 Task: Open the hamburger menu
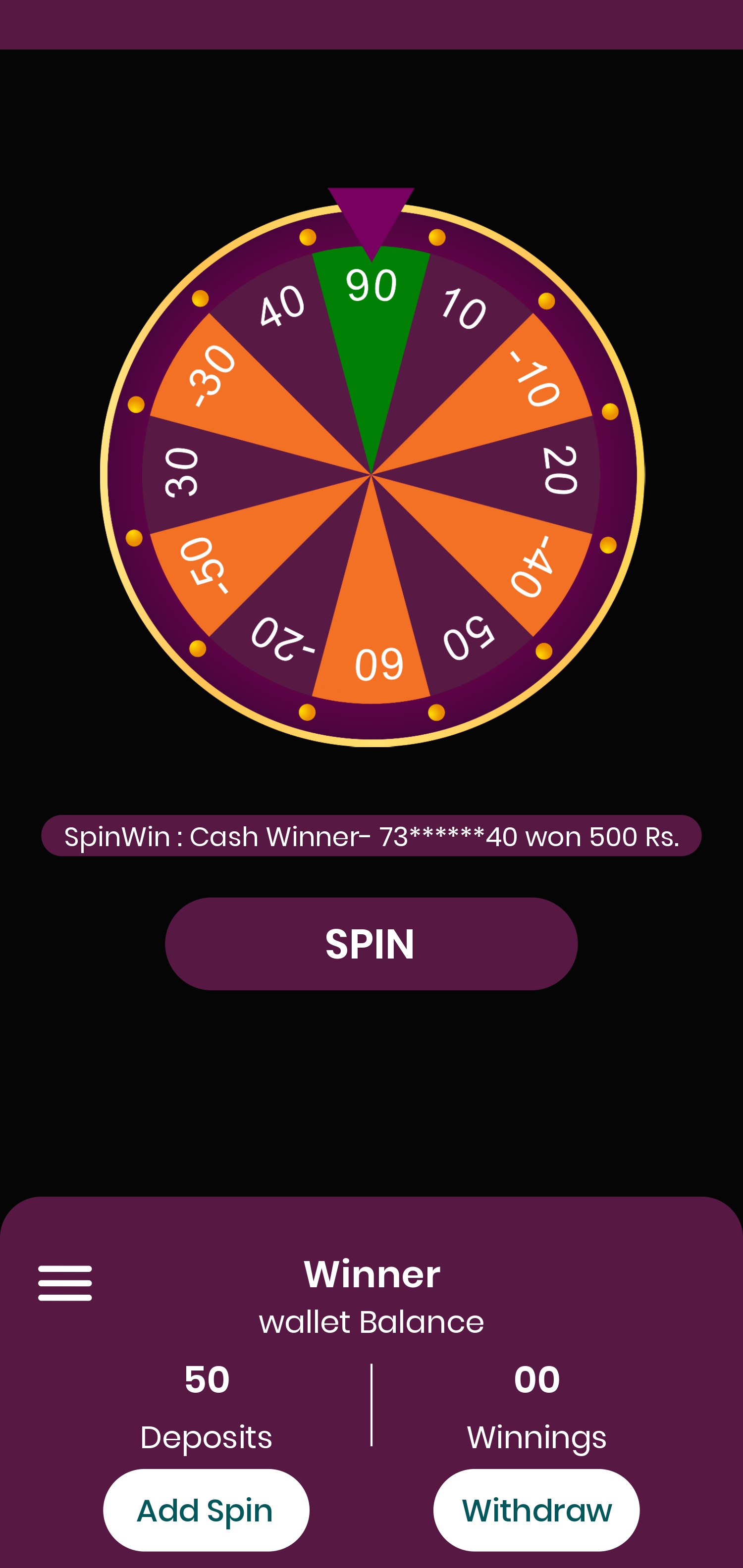click(x=65, y=1282)
